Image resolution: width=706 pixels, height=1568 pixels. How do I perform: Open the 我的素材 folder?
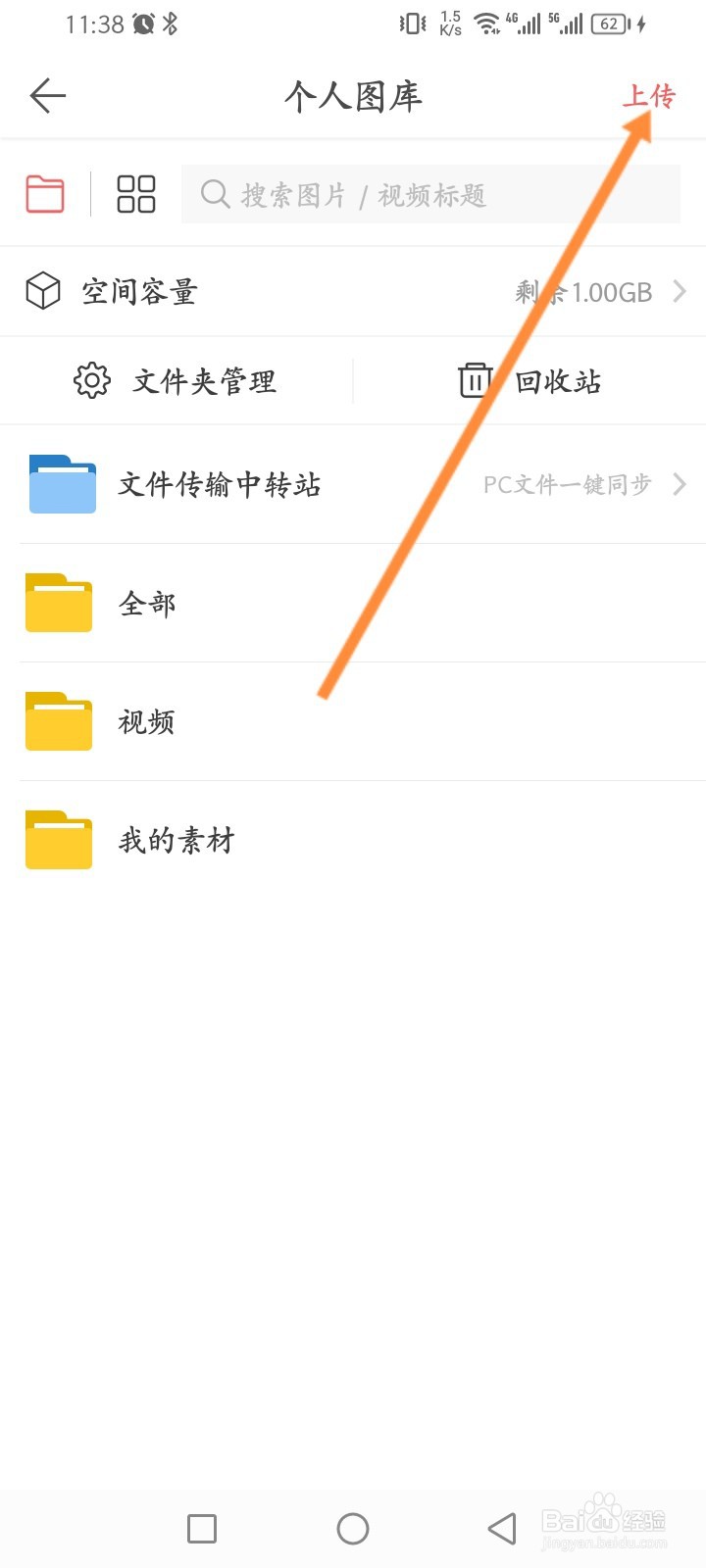[x=175, y=840]
